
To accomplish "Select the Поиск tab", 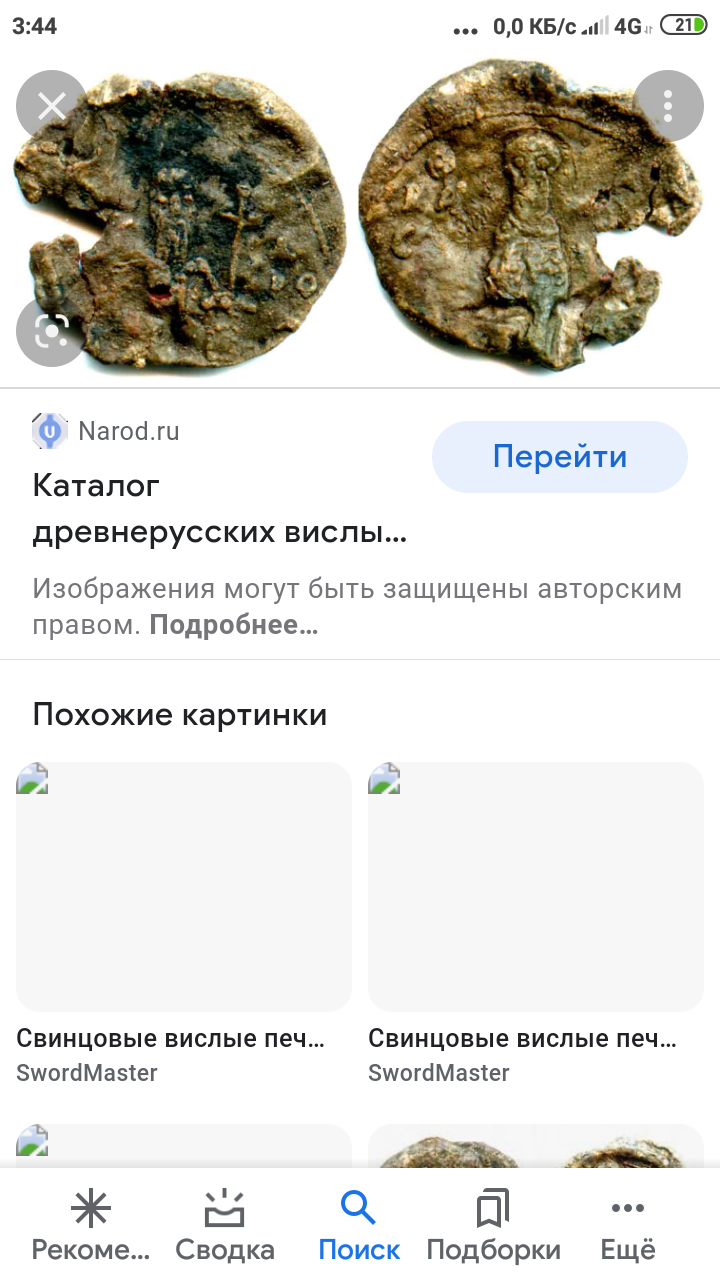I will tap(359, 1227).
